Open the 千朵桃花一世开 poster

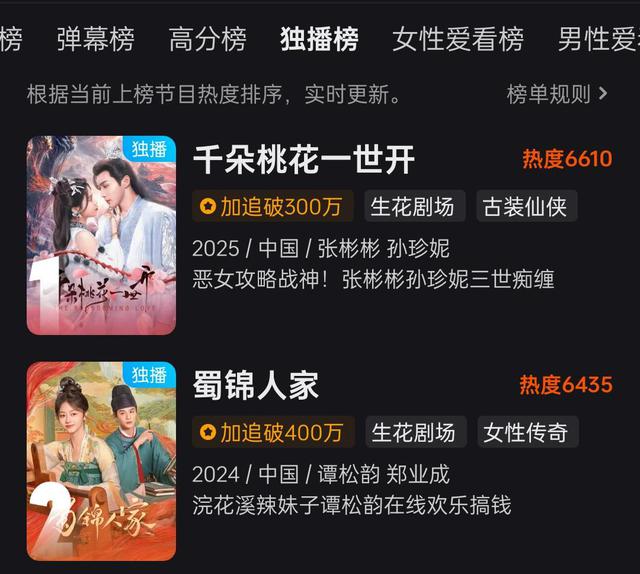101,235
